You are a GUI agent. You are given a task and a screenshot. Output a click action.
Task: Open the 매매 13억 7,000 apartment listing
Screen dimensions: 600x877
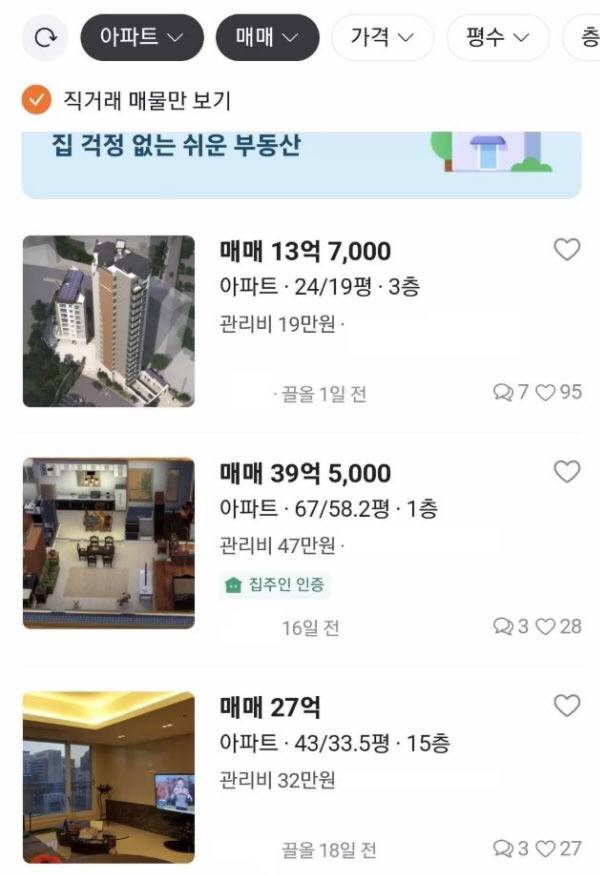tap(305, 252)
